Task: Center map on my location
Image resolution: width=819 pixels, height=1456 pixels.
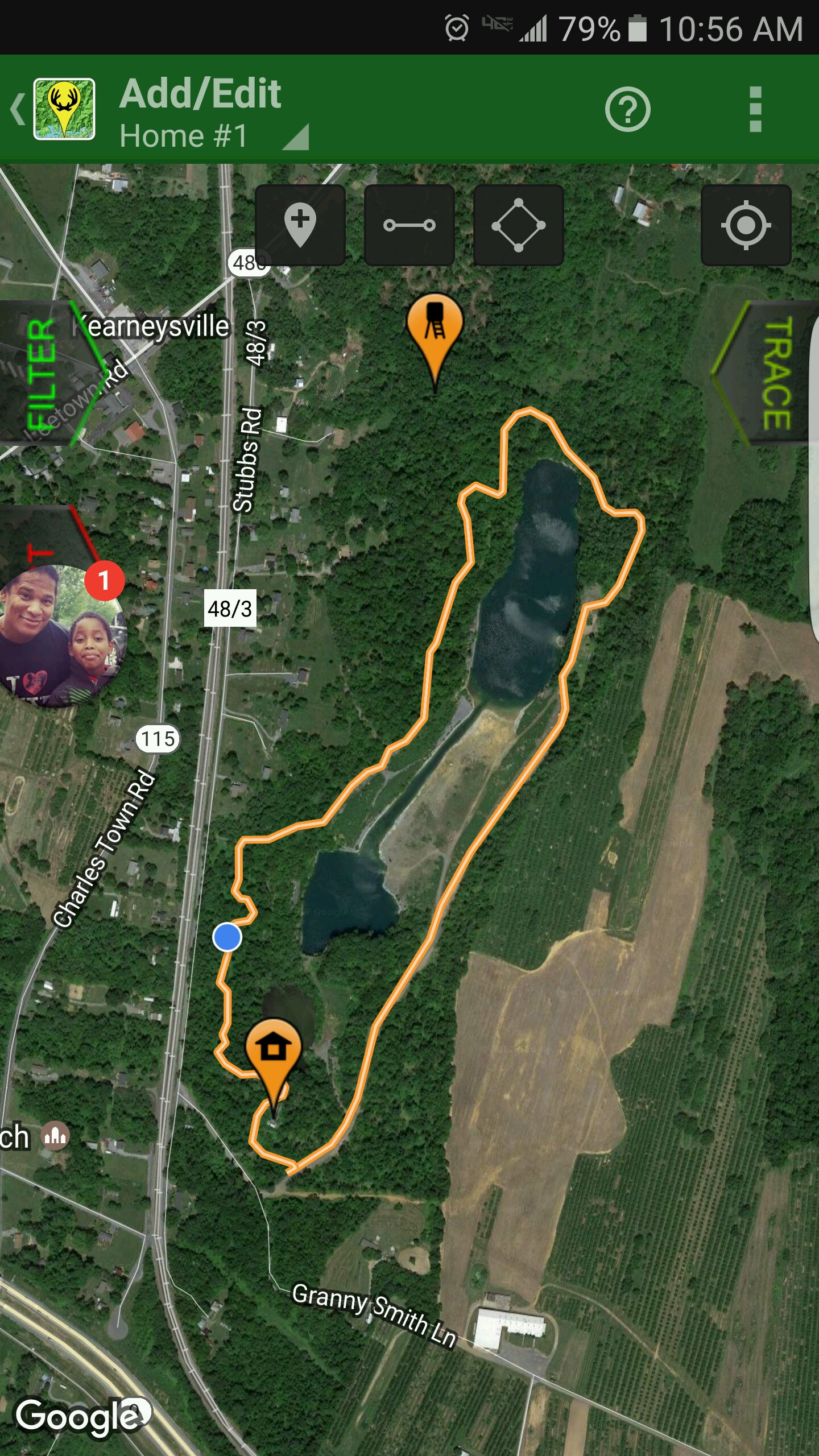Action: (746, 225)
